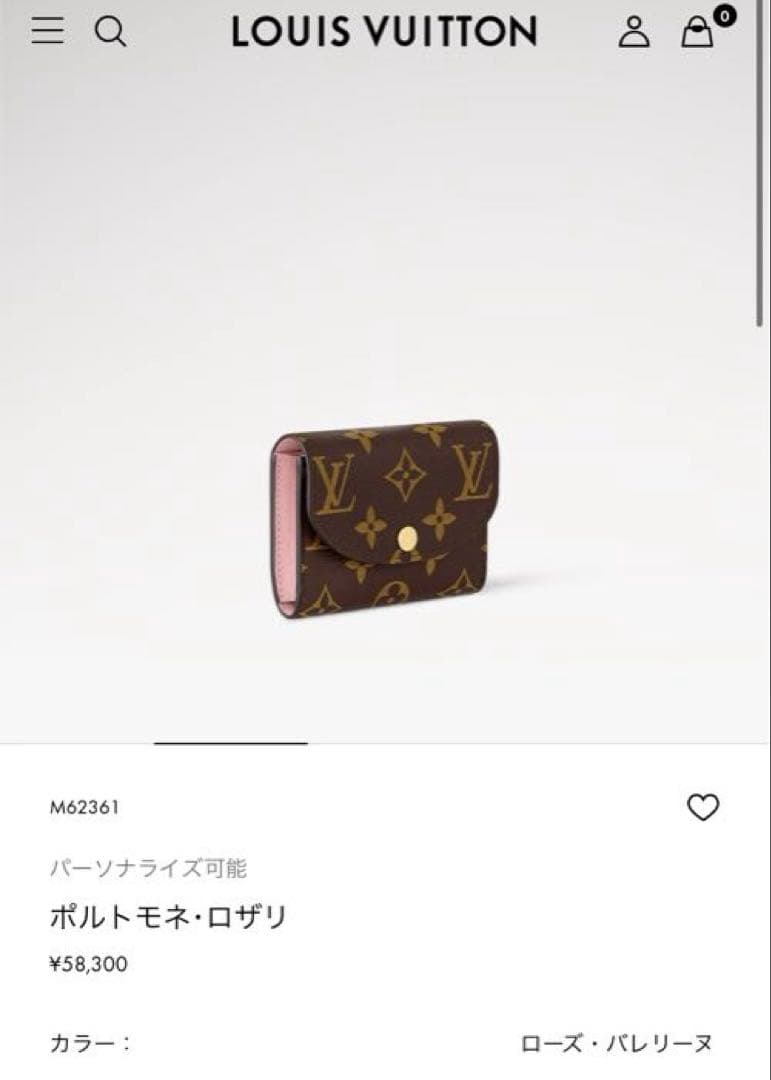Click the Louis Vuitton logo

click(384, 32)
